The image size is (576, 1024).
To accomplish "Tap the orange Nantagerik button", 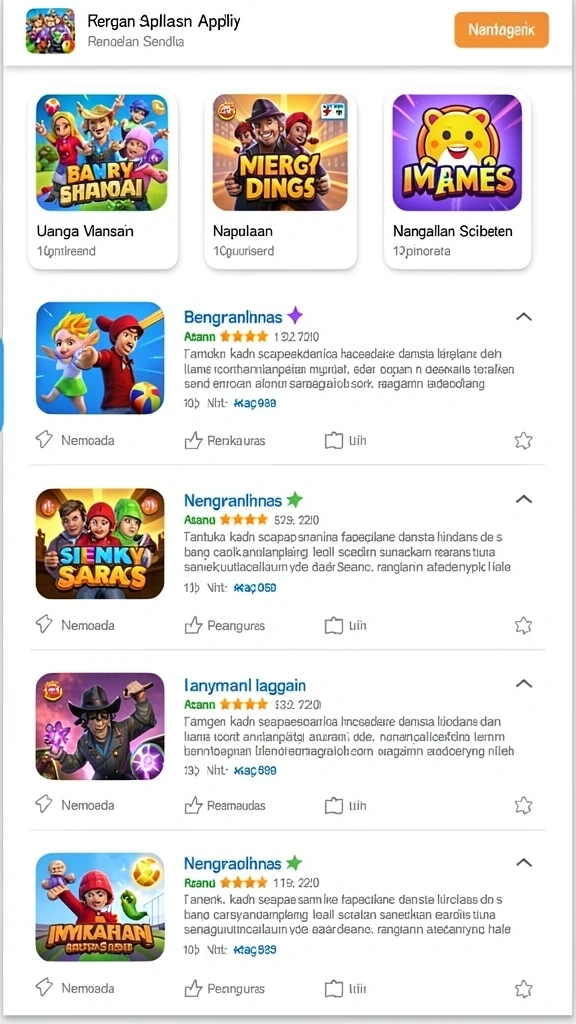I will (x=502, y=29).
